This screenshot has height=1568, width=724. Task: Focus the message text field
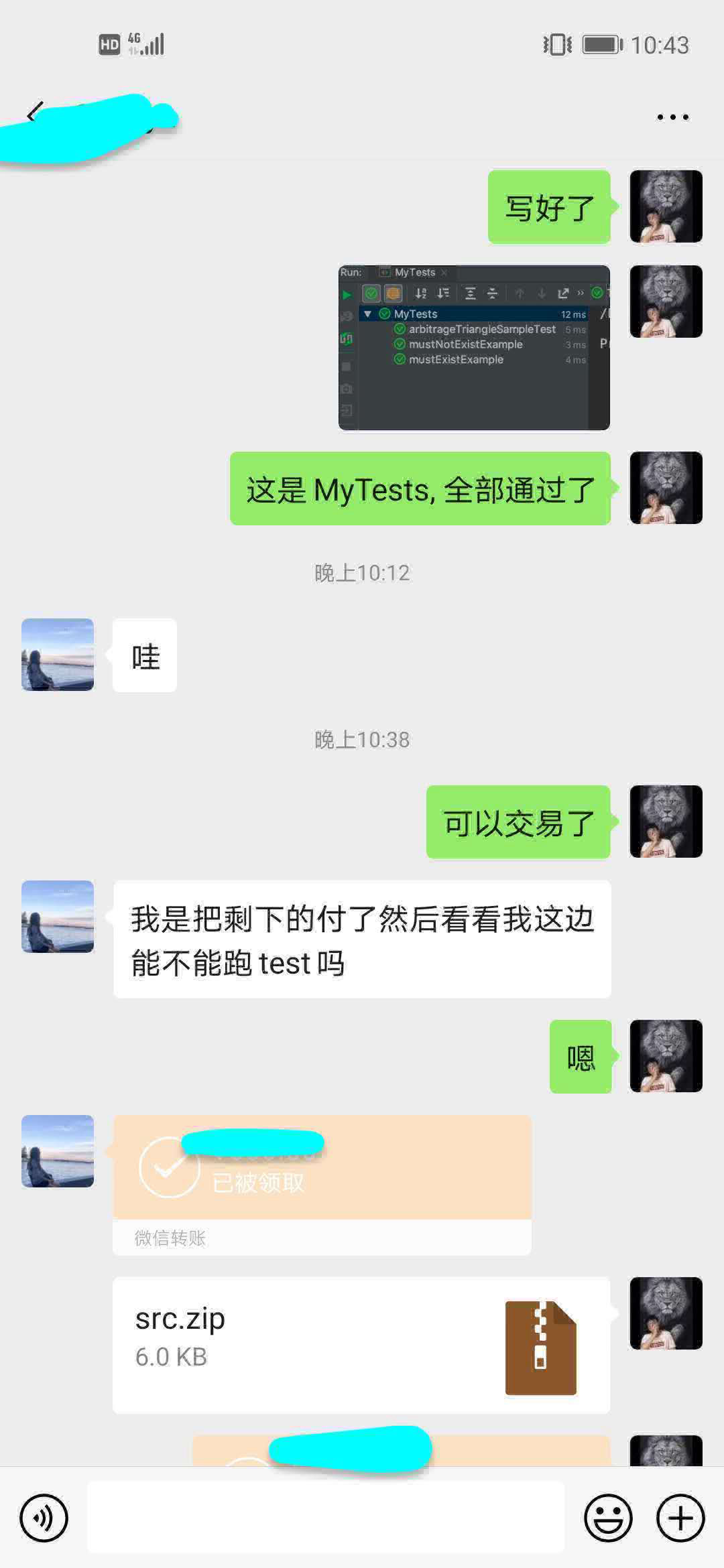tap(326, 1518)
